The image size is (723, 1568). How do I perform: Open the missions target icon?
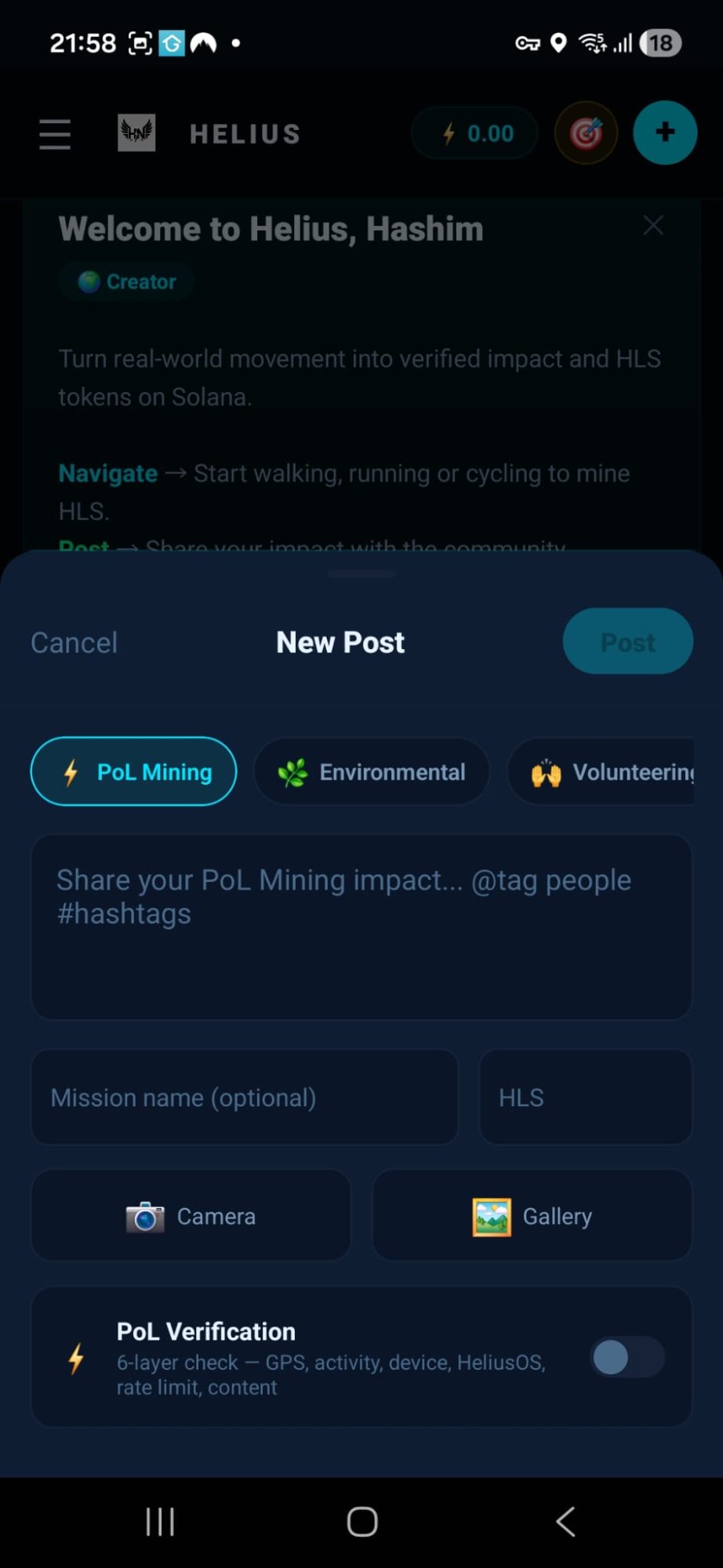586,133
